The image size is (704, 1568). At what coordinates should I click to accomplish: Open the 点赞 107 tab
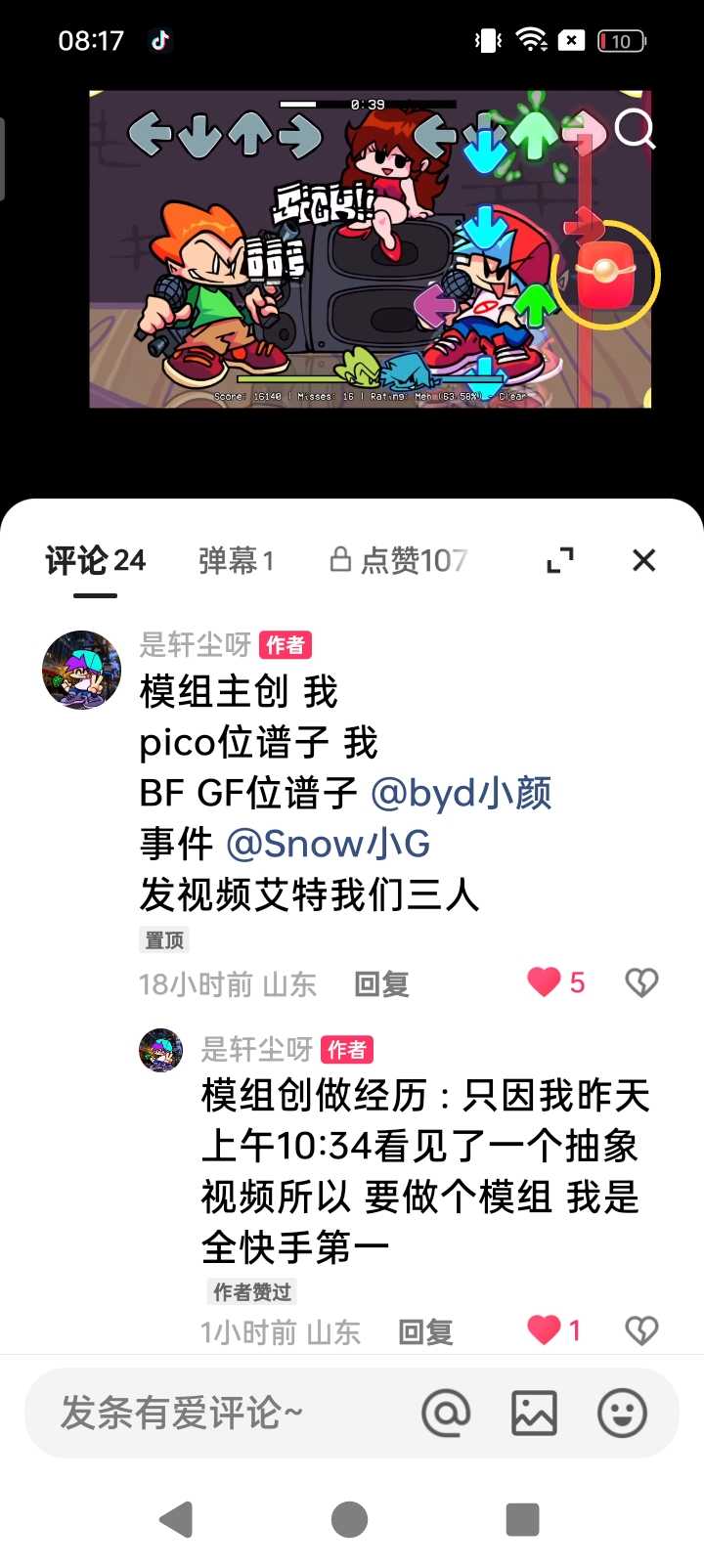pos(399,561)
